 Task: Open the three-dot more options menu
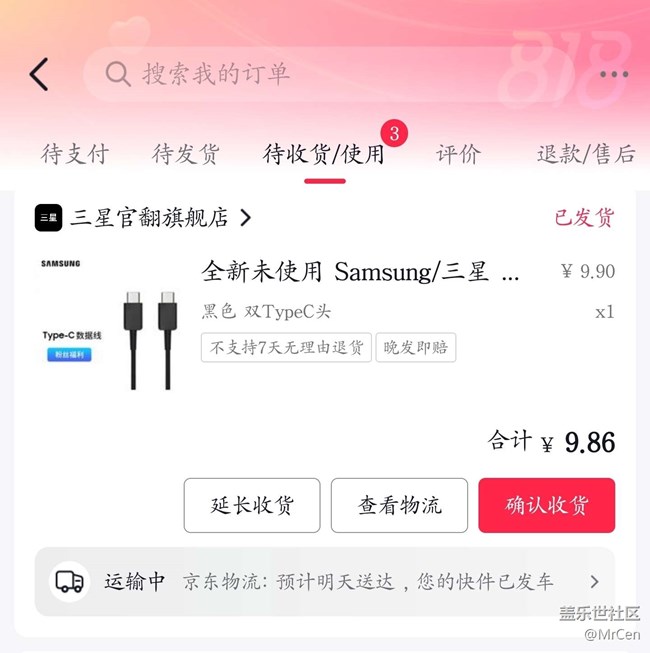pyautogui.click(x=614, y=74)
